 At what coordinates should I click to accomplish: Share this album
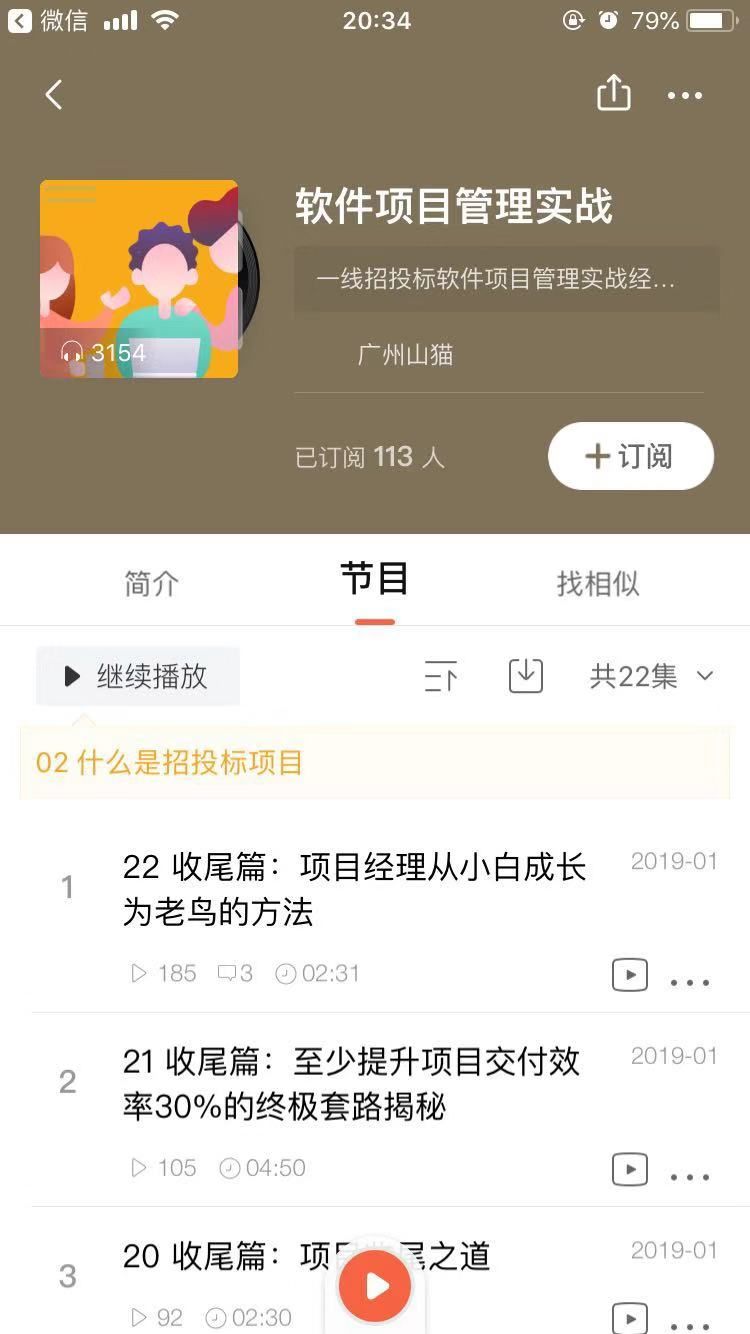pyautogui.click(x=613, y=94)
